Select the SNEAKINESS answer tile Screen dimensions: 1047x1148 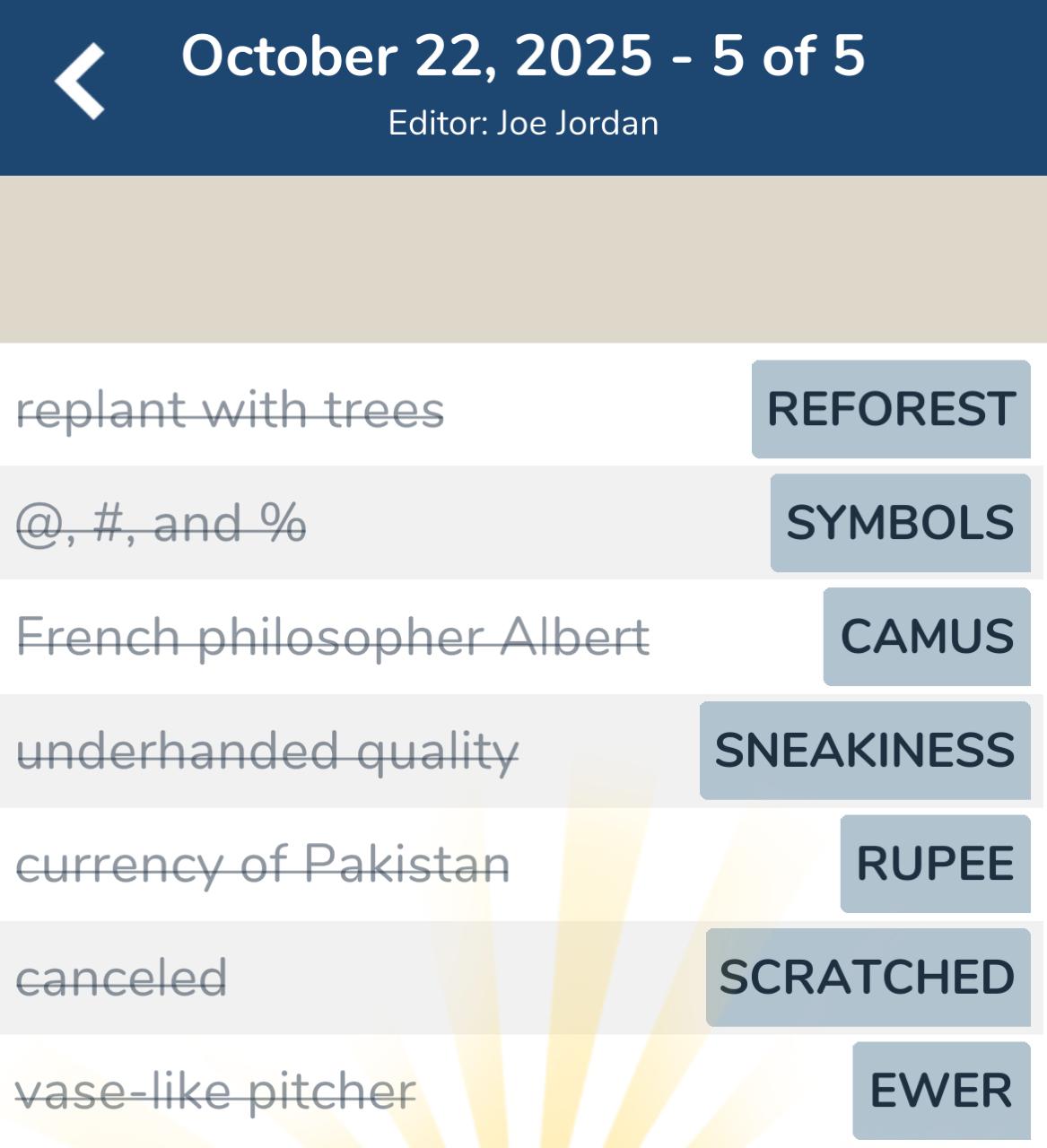(x=865, y=751)
